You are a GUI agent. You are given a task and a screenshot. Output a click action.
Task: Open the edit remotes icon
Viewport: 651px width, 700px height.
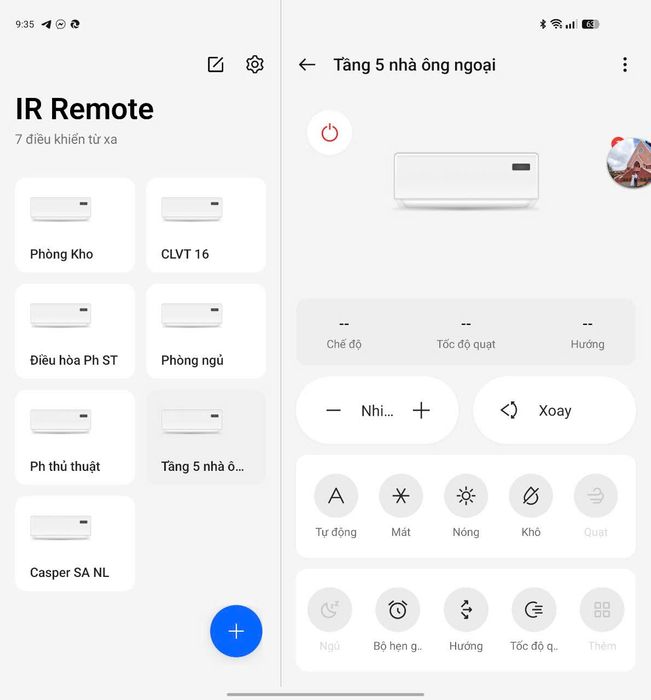(x=216, y=65)
